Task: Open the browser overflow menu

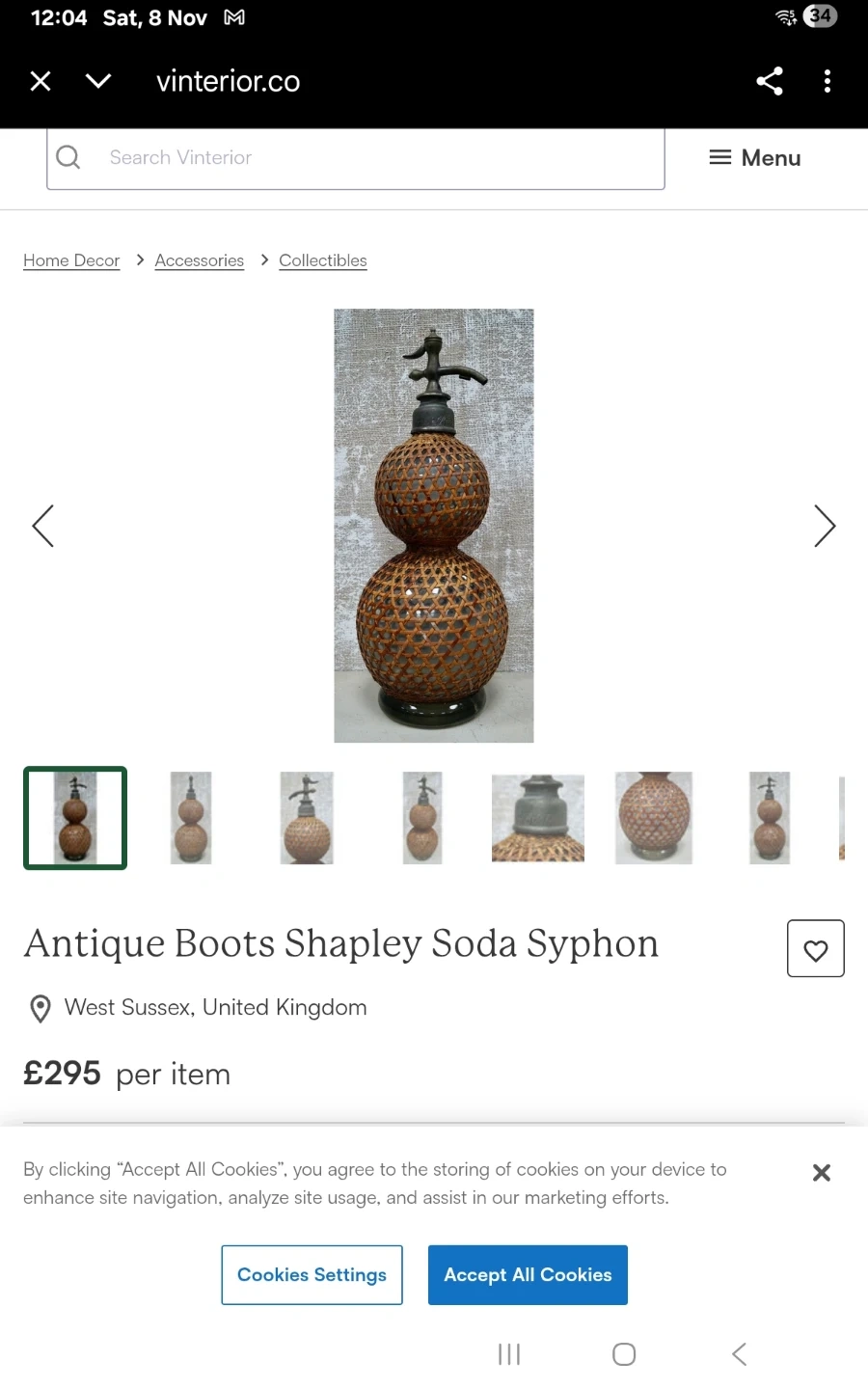Action: point(827,81)
